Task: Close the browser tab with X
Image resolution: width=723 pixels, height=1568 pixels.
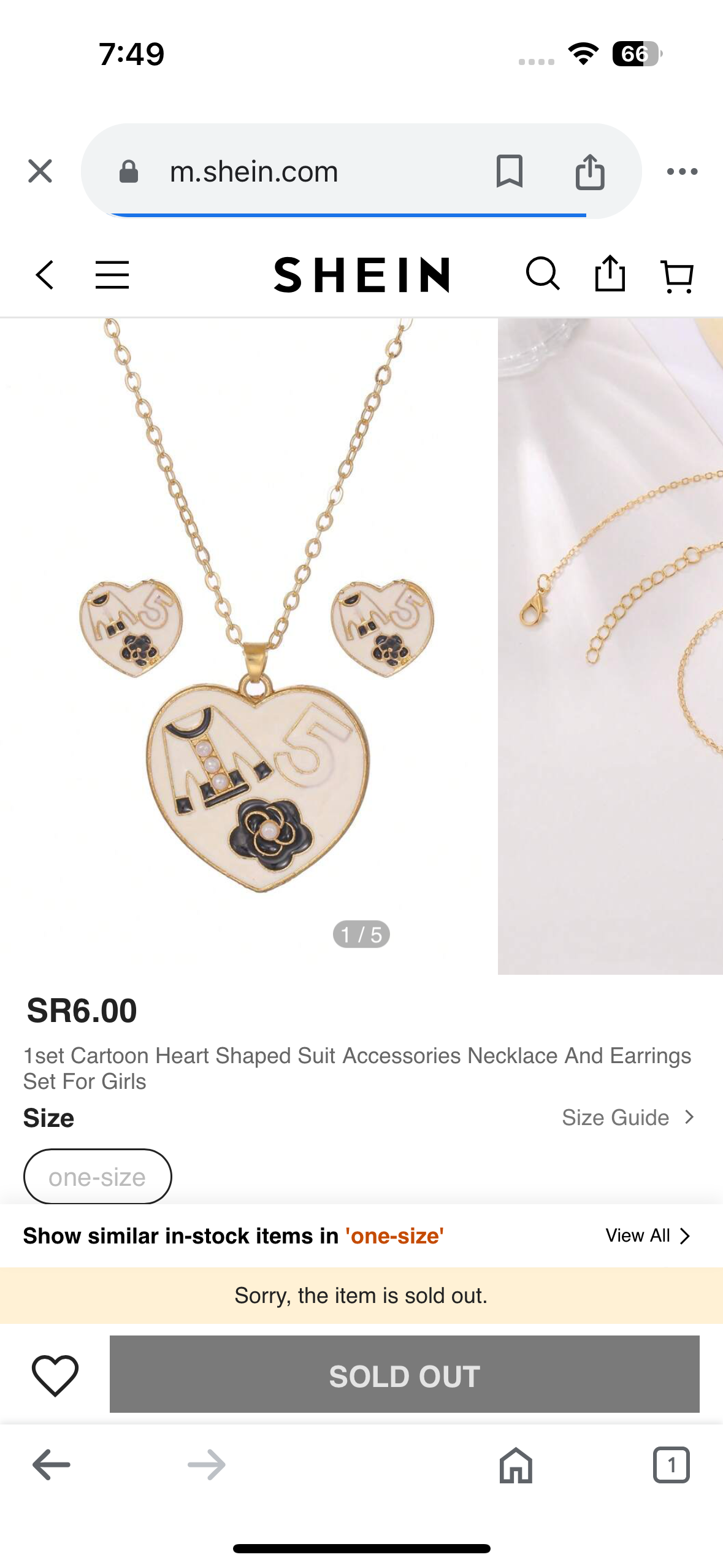Action: (40, 171)
